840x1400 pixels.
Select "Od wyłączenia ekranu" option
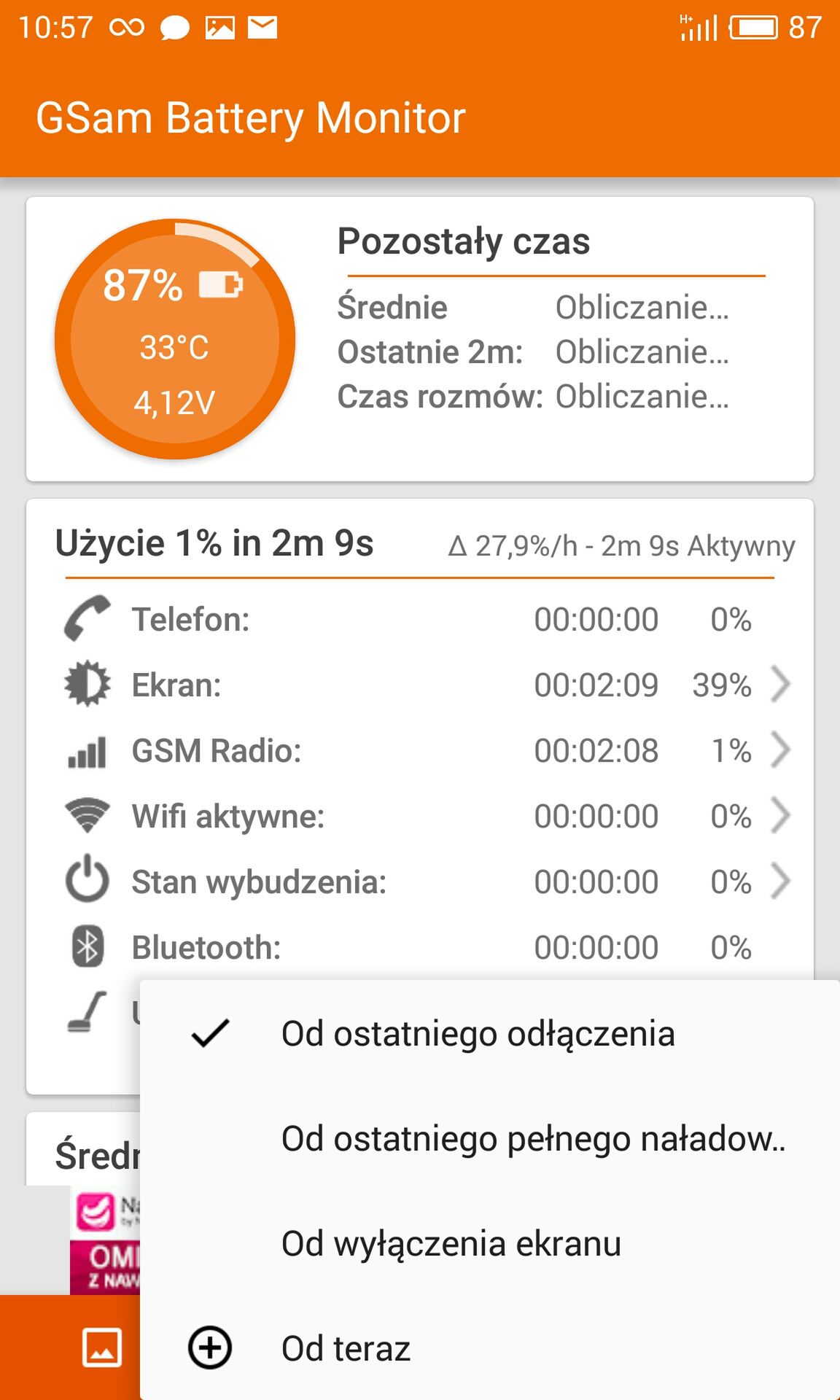490,1243
